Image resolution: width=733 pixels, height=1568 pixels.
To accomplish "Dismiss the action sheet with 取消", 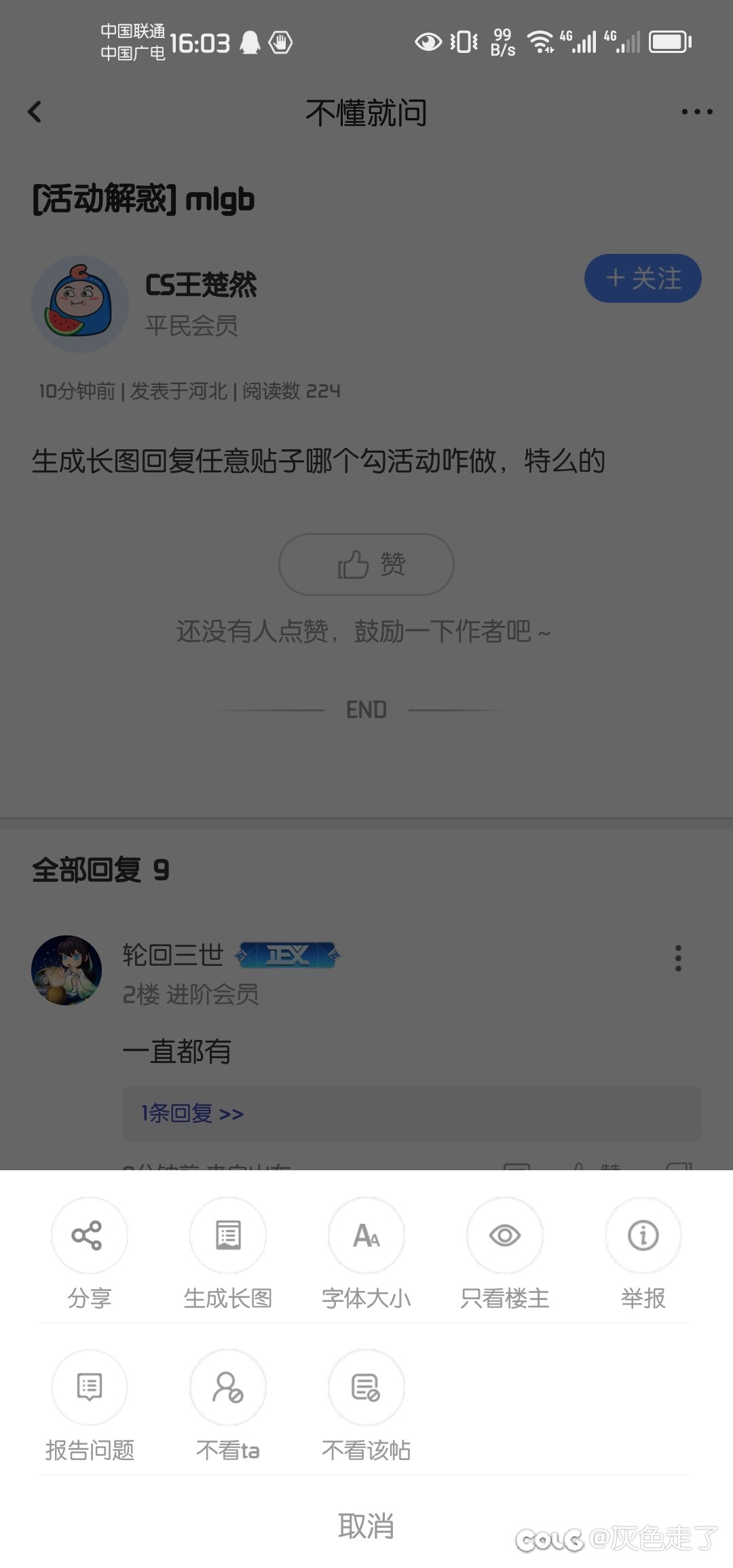I will (x=366, y=1526).
